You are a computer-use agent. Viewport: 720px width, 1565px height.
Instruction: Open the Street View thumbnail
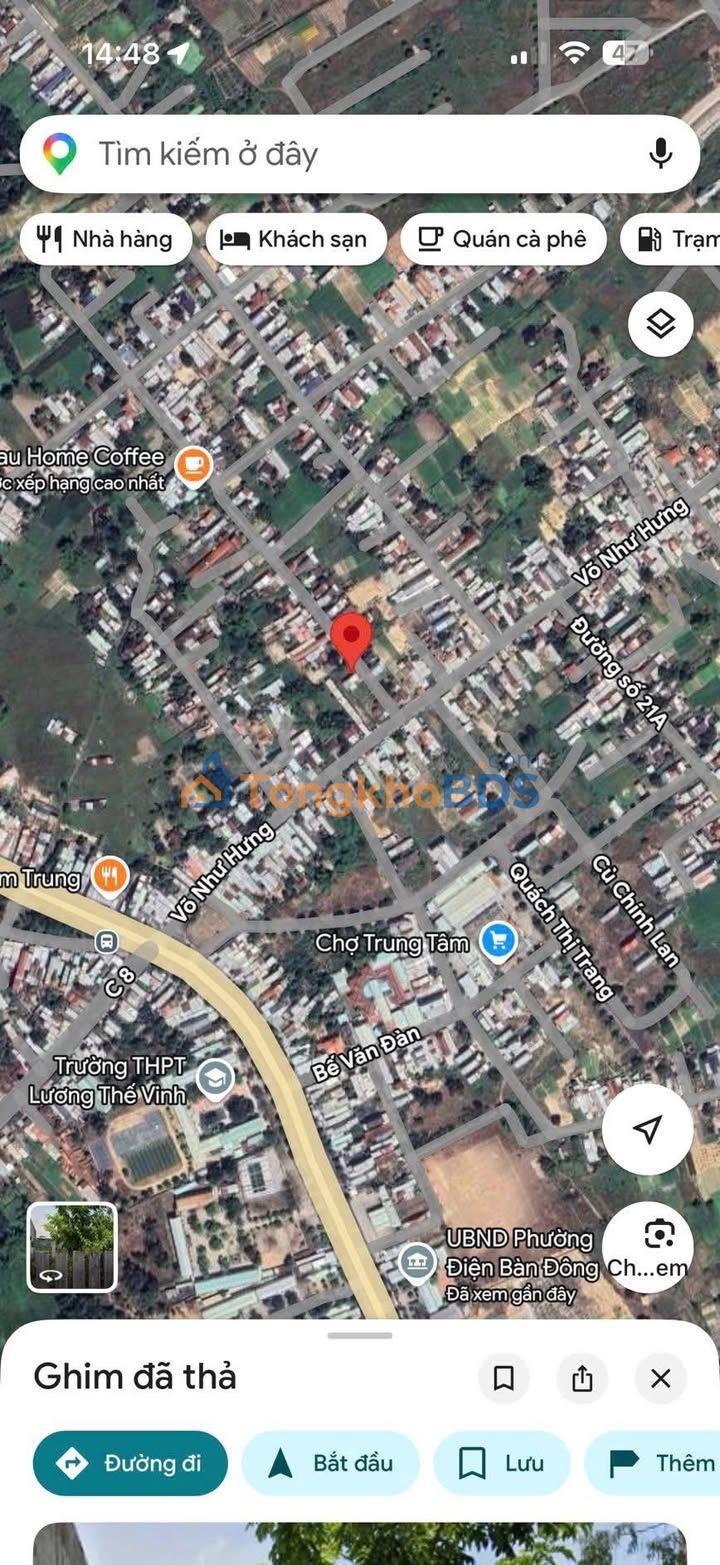click(x=72, y=1247)
